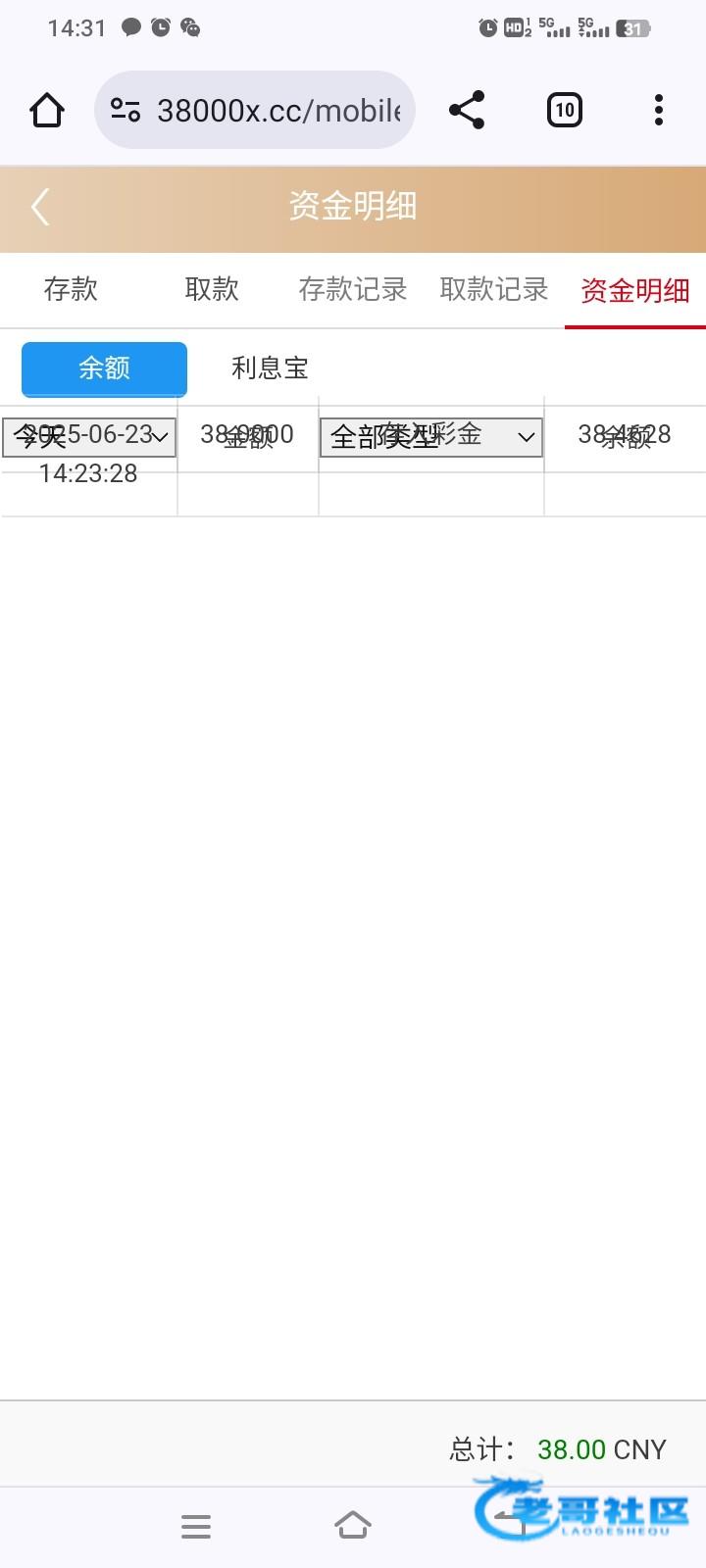Expand the 全部类型 dropdown

pyautogui.click(x=431, y=437)
